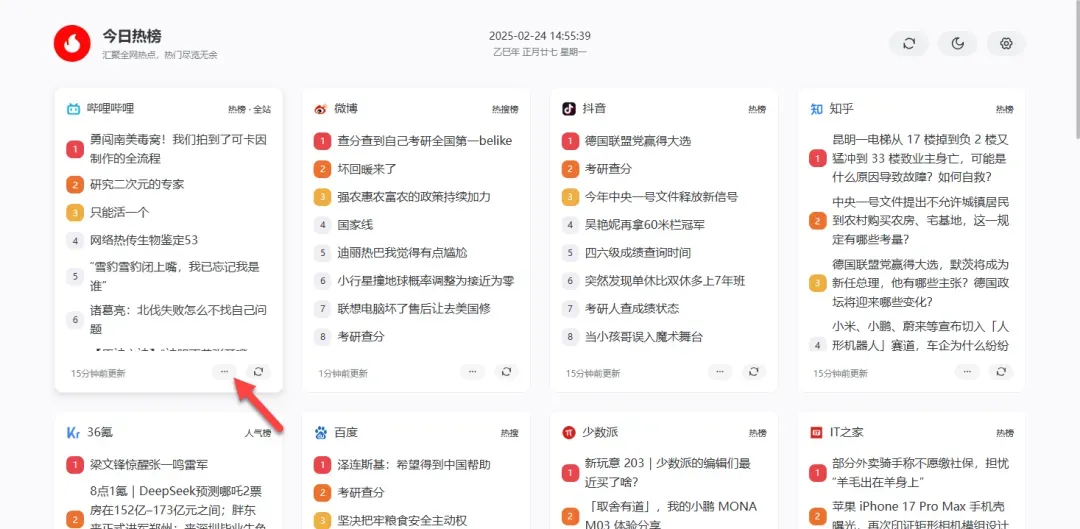Open more options on the 知乎 card

tap(966, 372)
